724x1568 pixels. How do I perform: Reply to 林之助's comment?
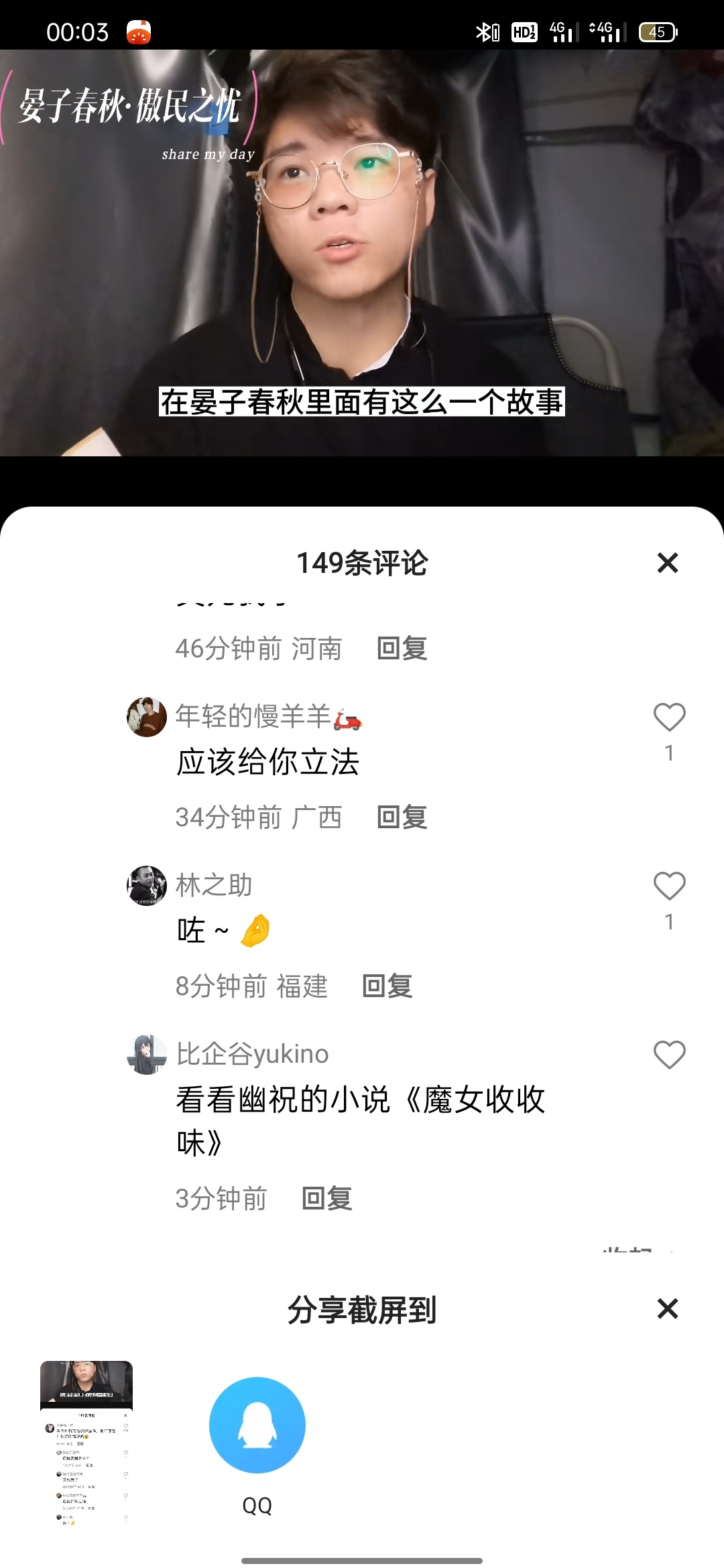coord(387,986)
